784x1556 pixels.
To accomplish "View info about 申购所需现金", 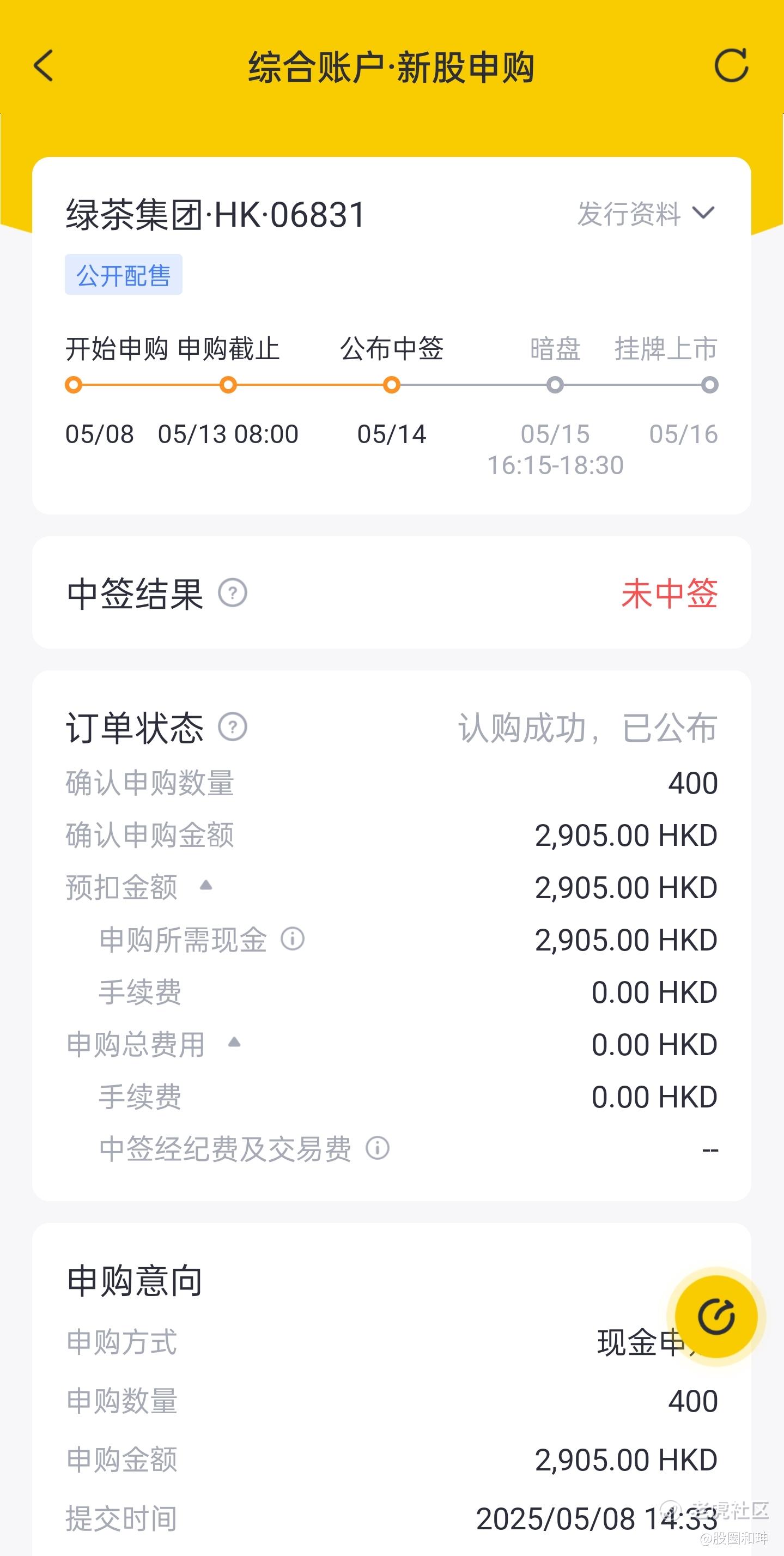I will [x=293, y=939].
